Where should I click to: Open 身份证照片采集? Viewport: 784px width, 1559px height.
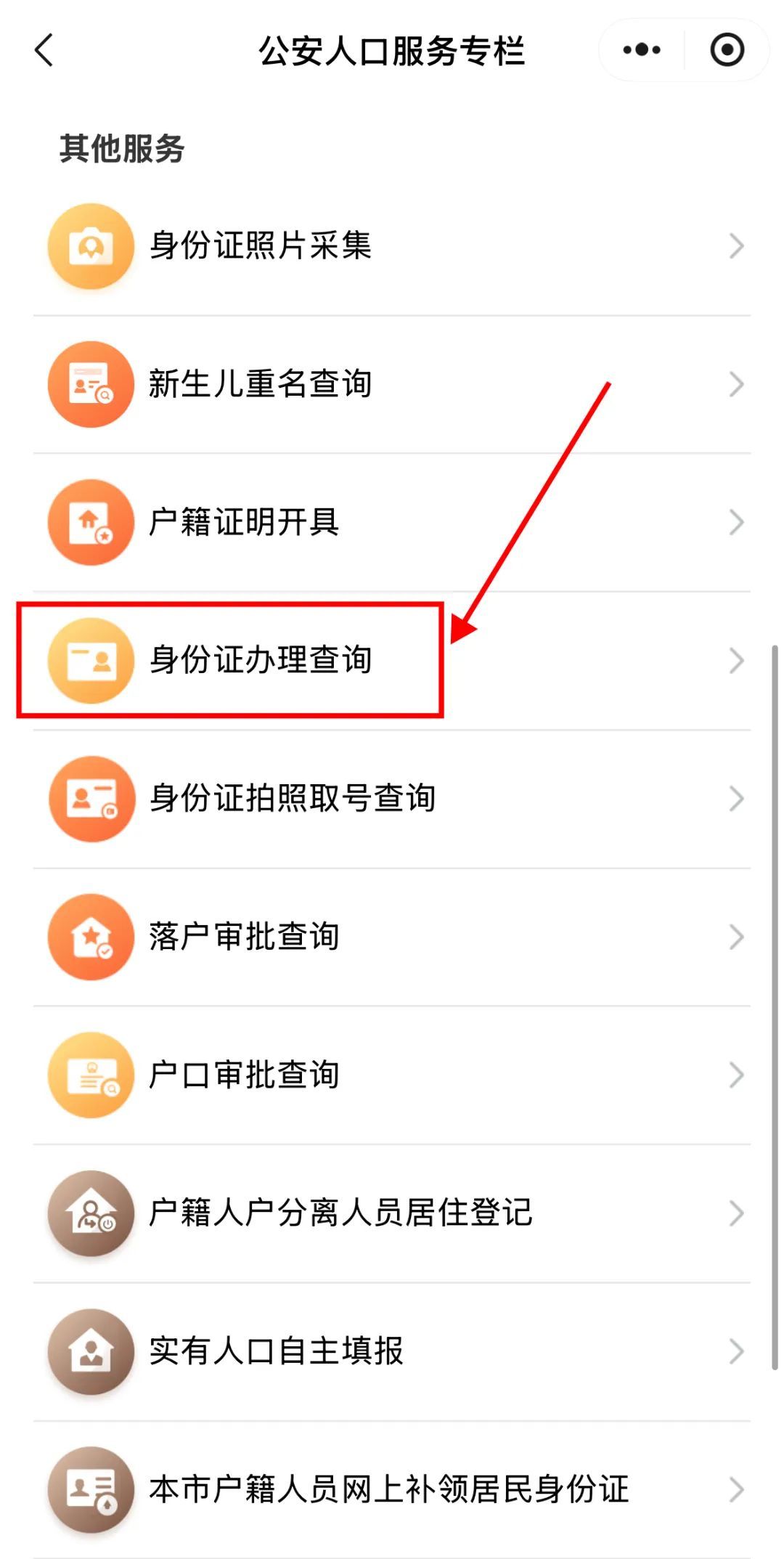(x=392, y=246)
